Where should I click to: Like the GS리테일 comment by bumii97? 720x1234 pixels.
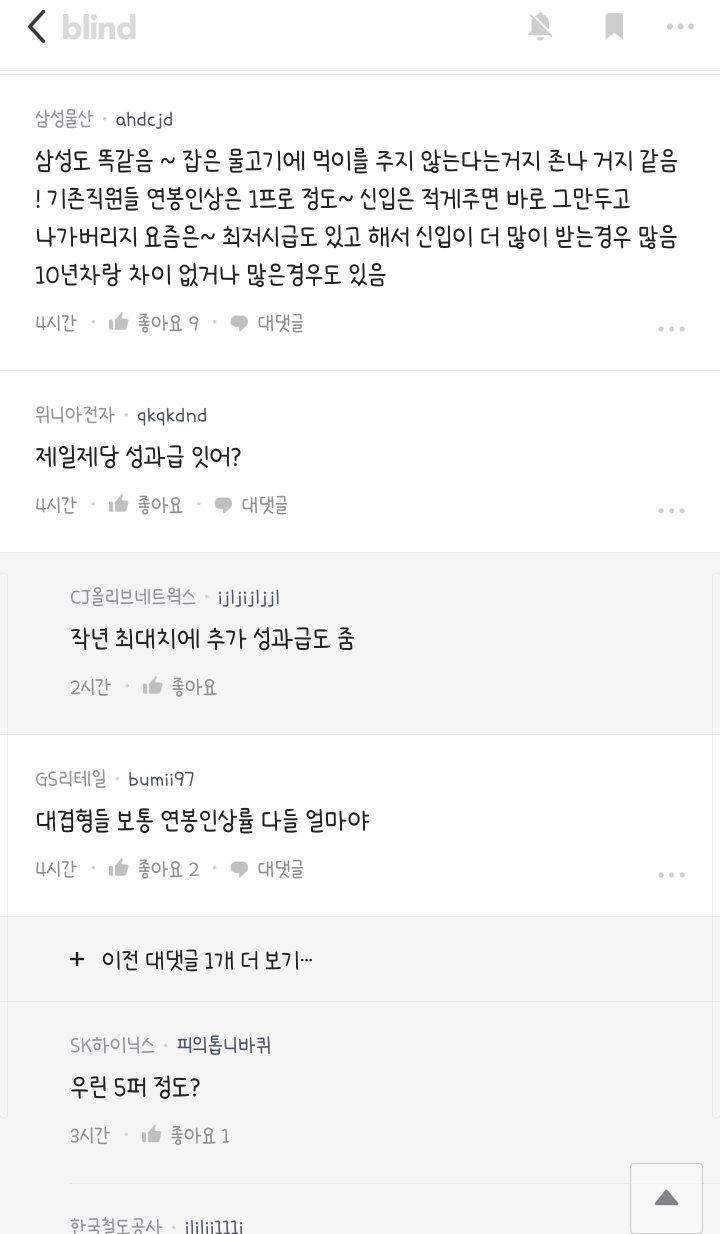point(154,869)
